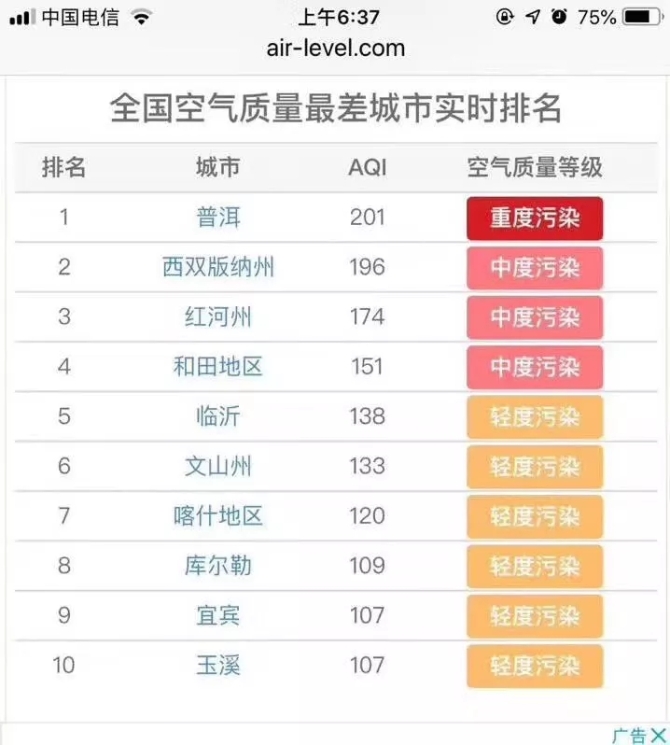Tap the 文山州 link
Image resolution: width=670 pixels, height=745 pixels.
(x=218, y=466)
